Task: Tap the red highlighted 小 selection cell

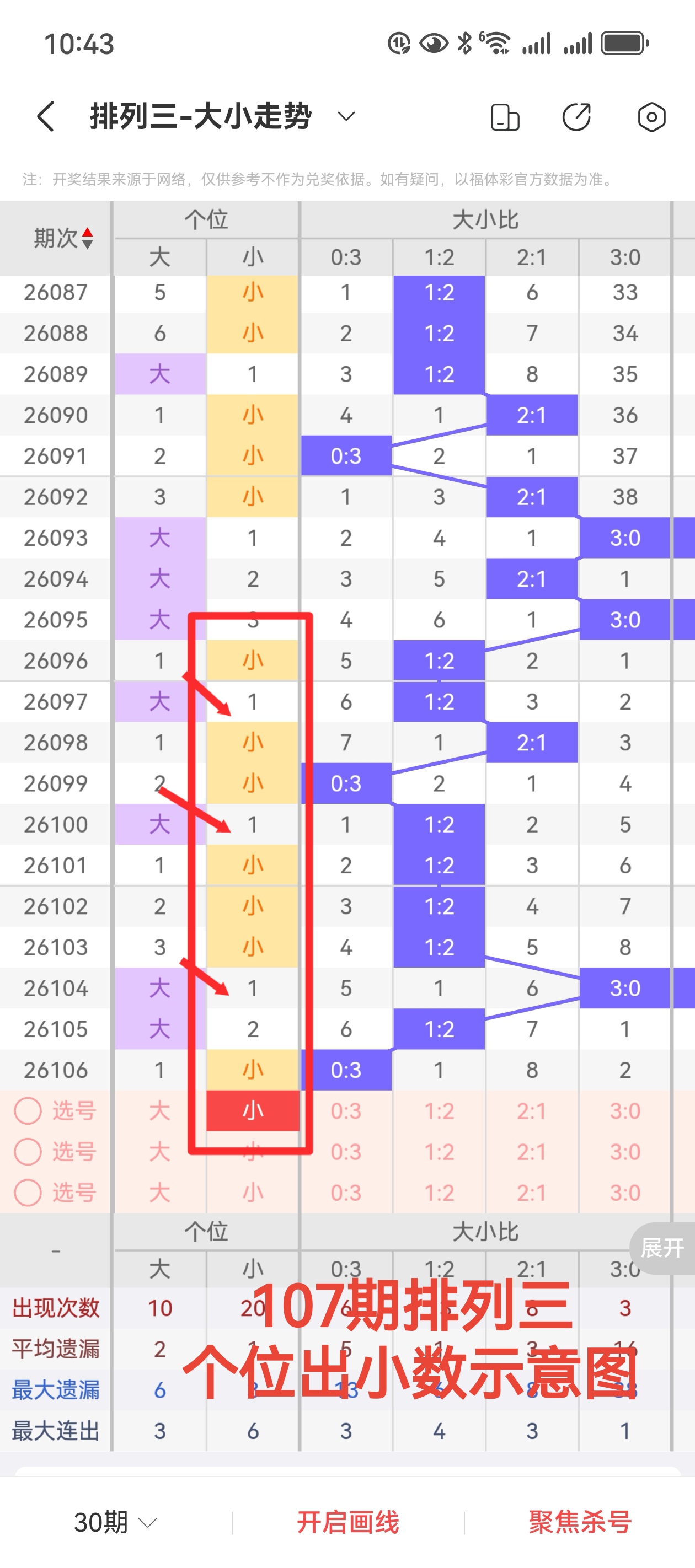Action: coord(253,1111)
